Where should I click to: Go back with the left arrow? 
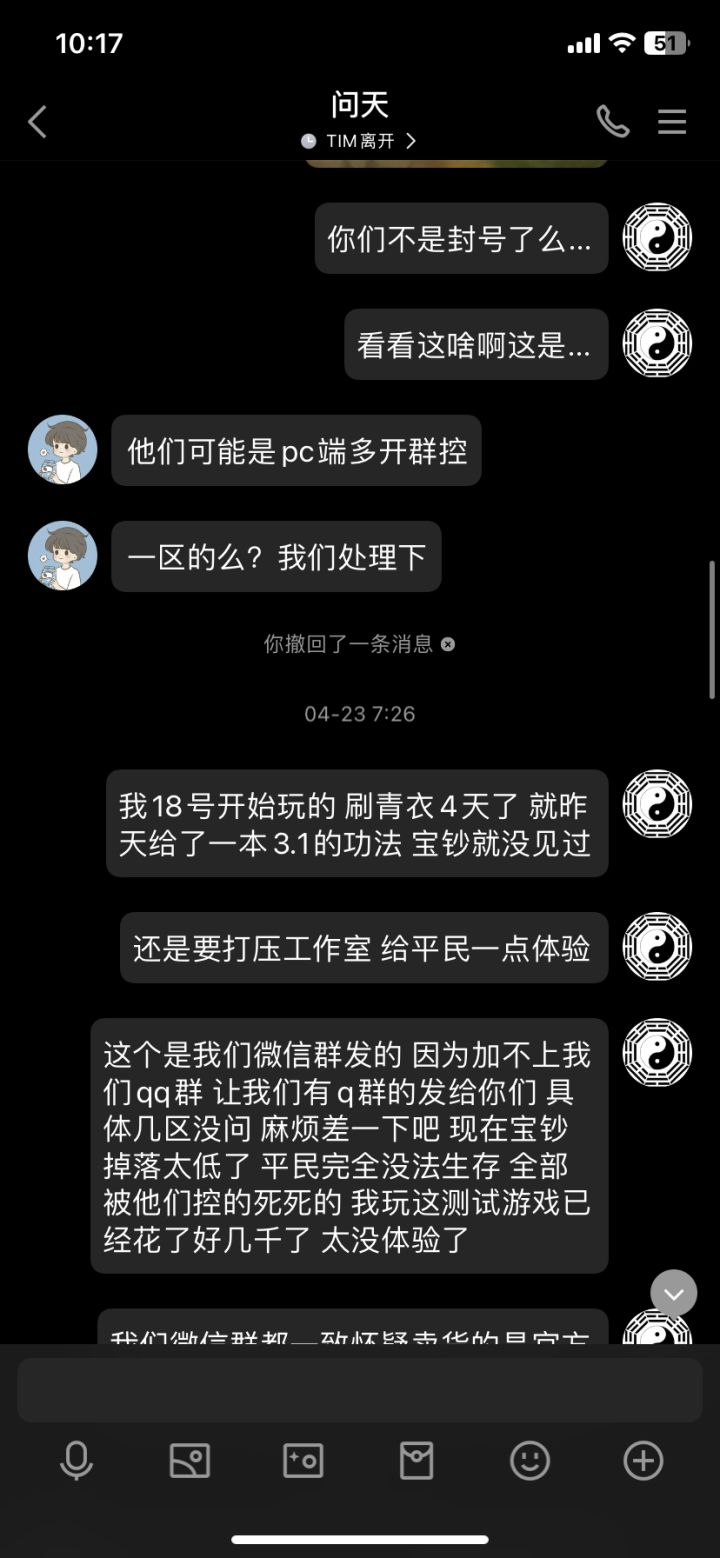tap(37, 121)
